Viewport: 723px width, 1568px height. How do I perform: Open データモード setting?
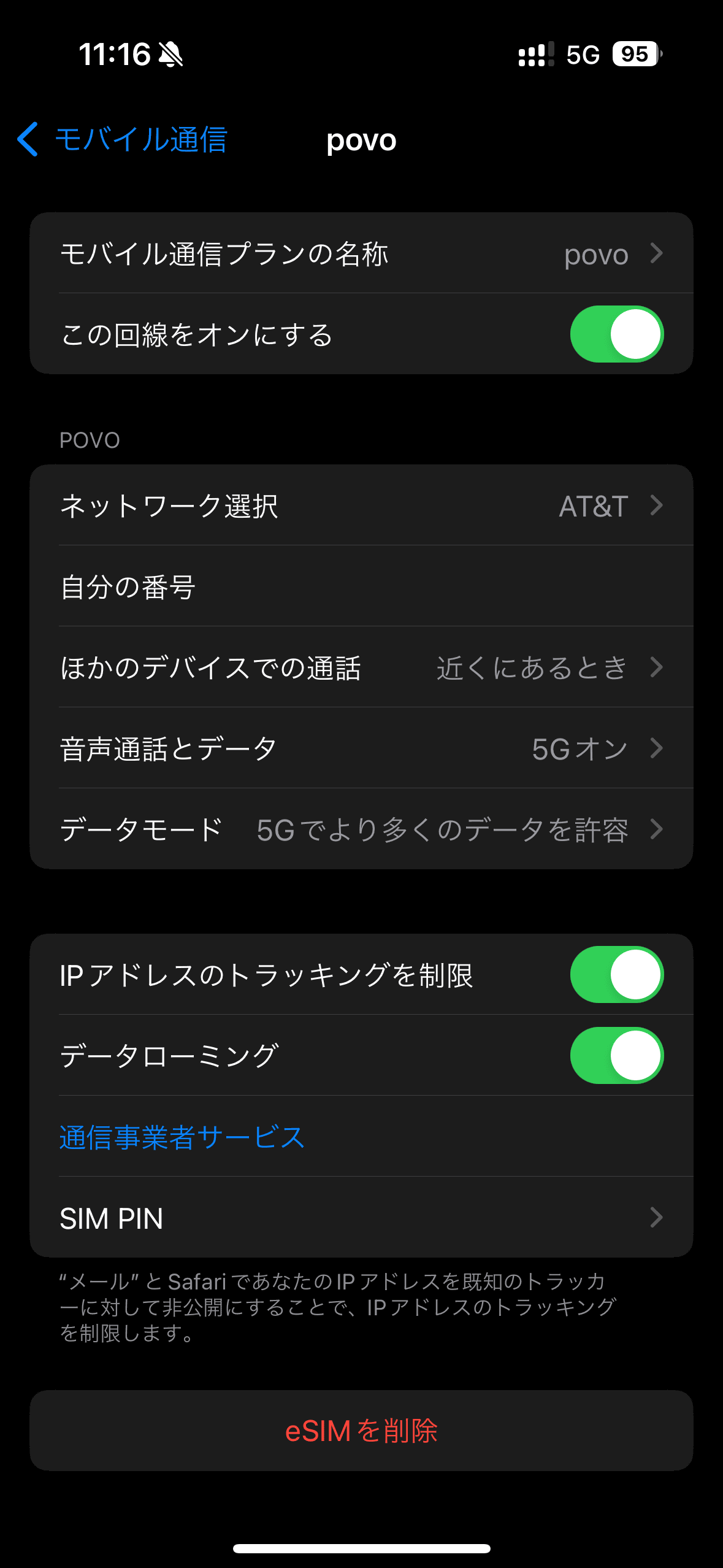tap(361, 829)
